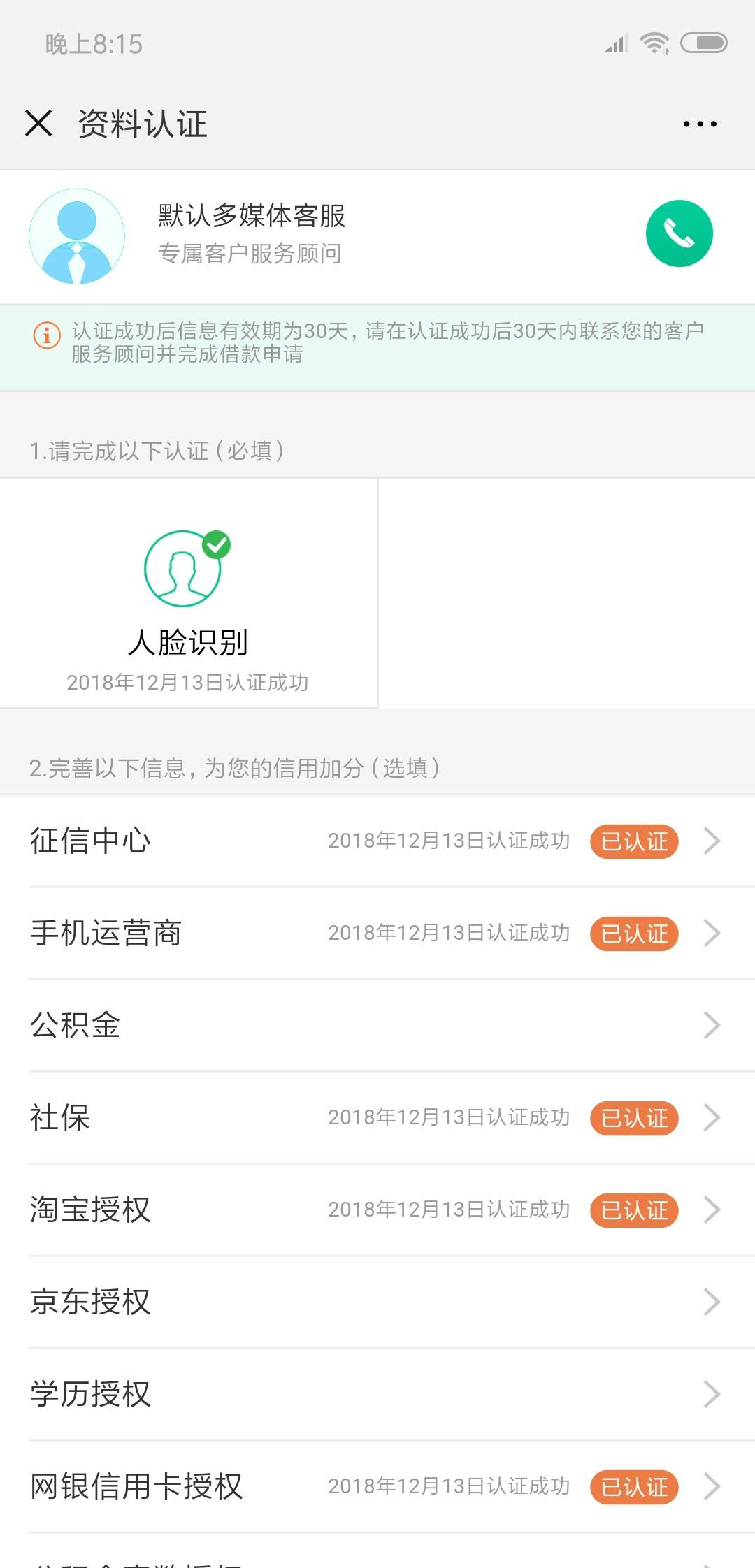The height and width of the screenshot is (1568, 755).
Task: Select the 公积金 row
Action: (377, 1026)
